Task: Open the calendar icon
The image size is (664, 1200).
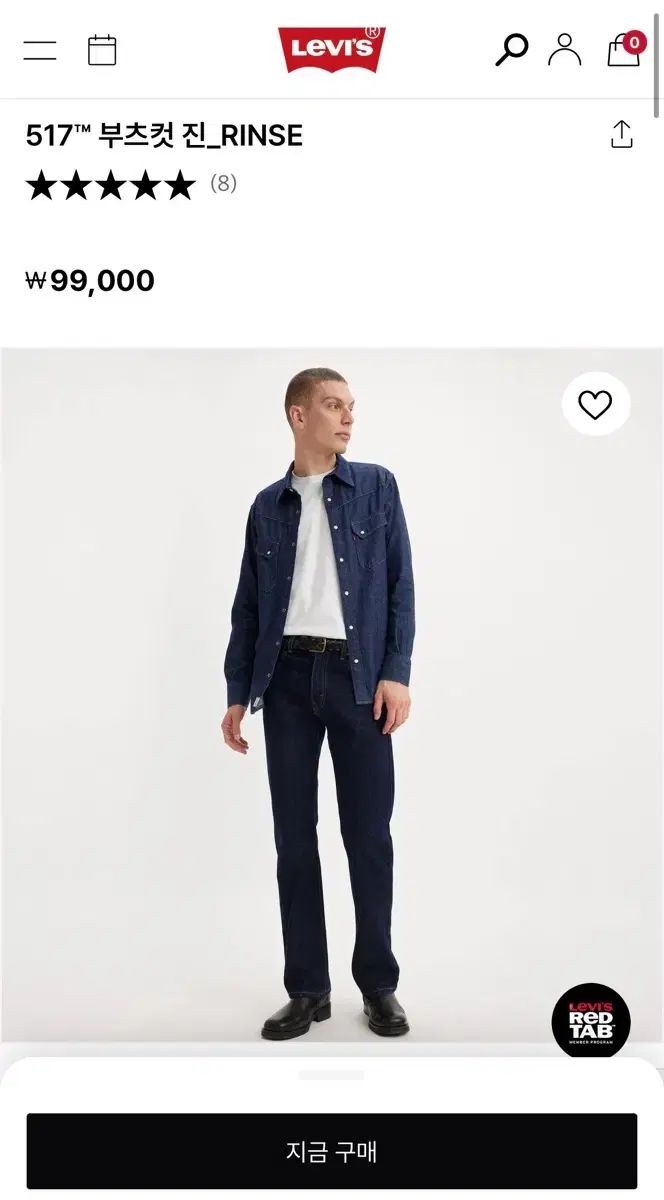Action: (x=102, y=50)
